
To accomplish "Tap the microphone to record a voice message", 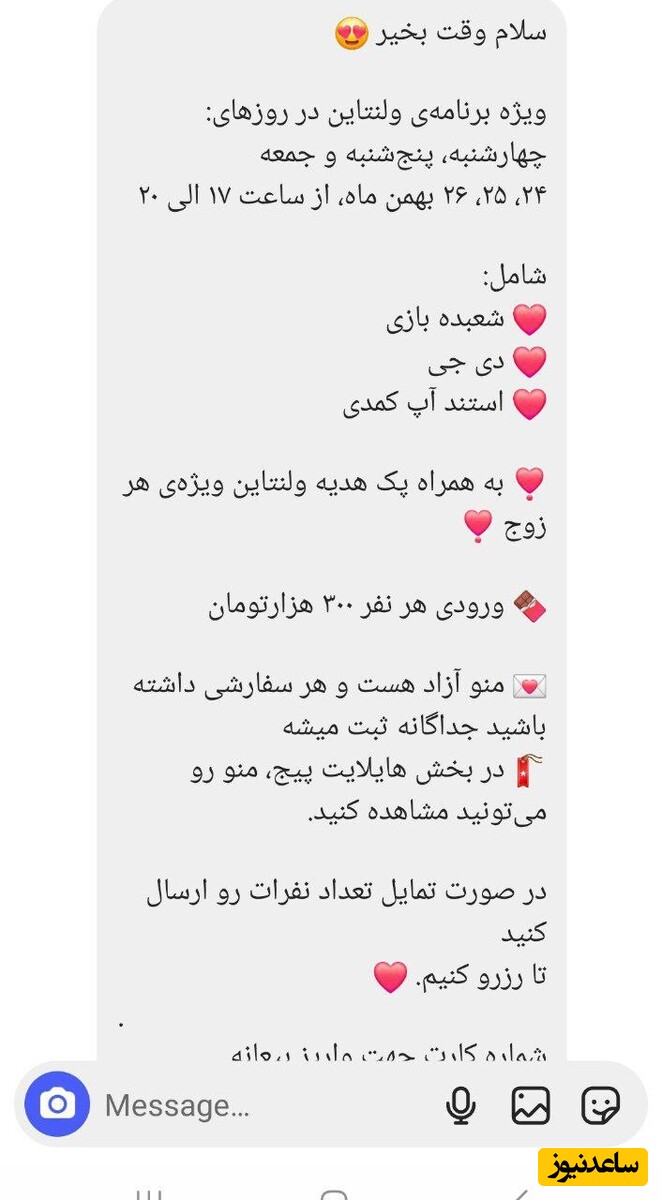I will pyautogui.click(x=460, y=1105).
